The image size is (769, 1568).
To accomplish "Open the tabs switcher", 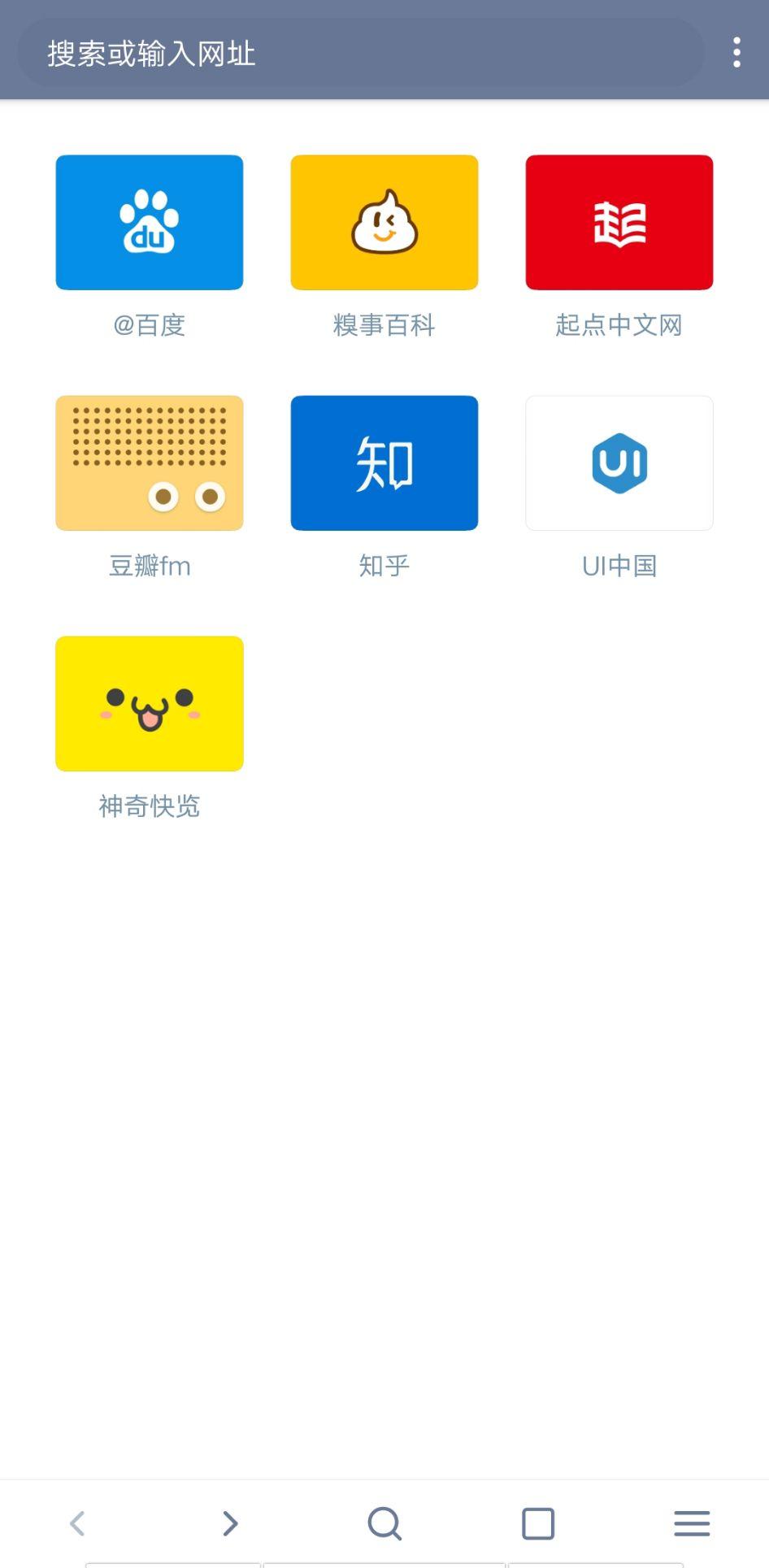I will 538,1523.
